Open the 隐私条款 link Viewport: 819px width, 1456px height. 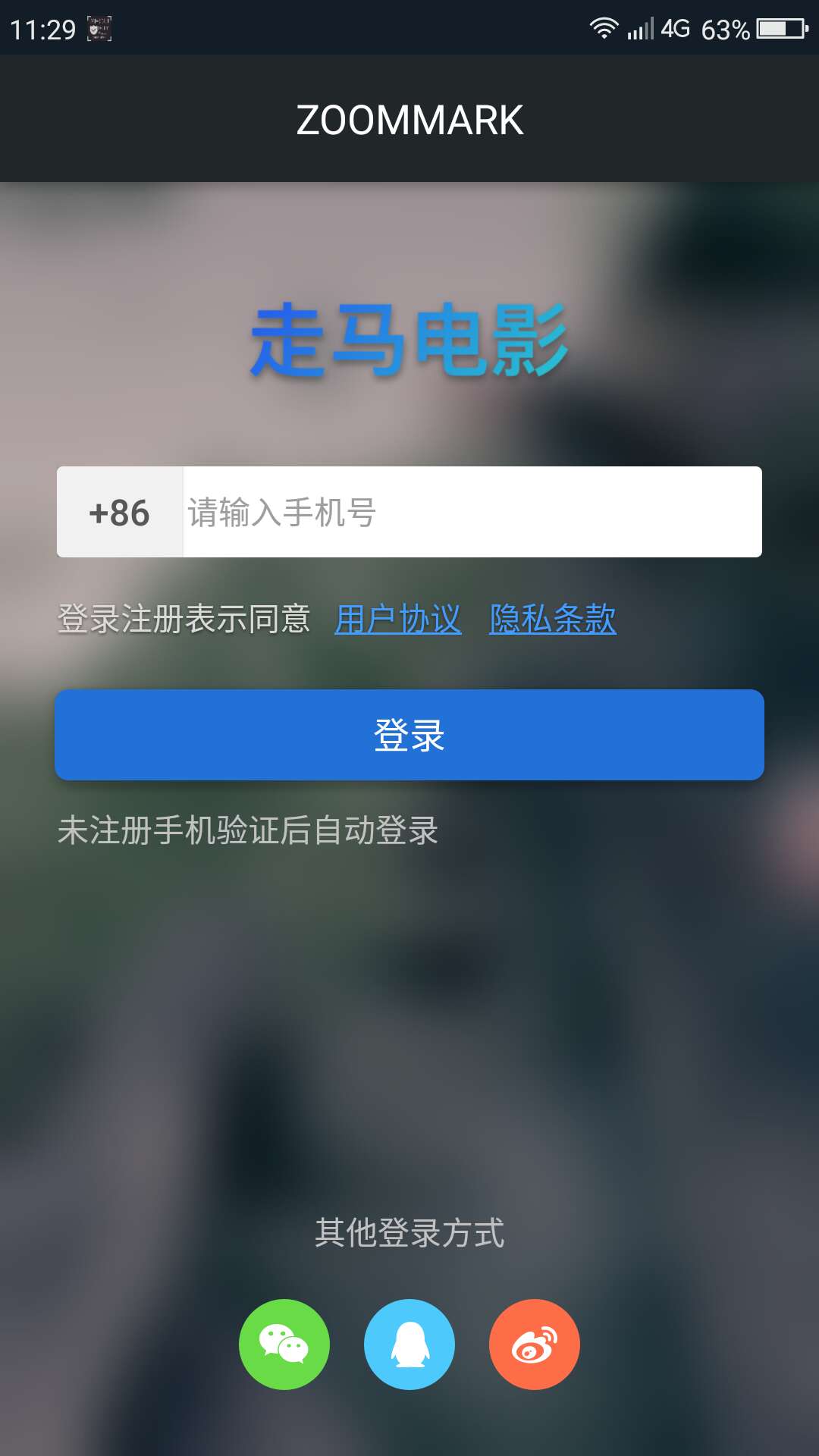tap(553, 619)
